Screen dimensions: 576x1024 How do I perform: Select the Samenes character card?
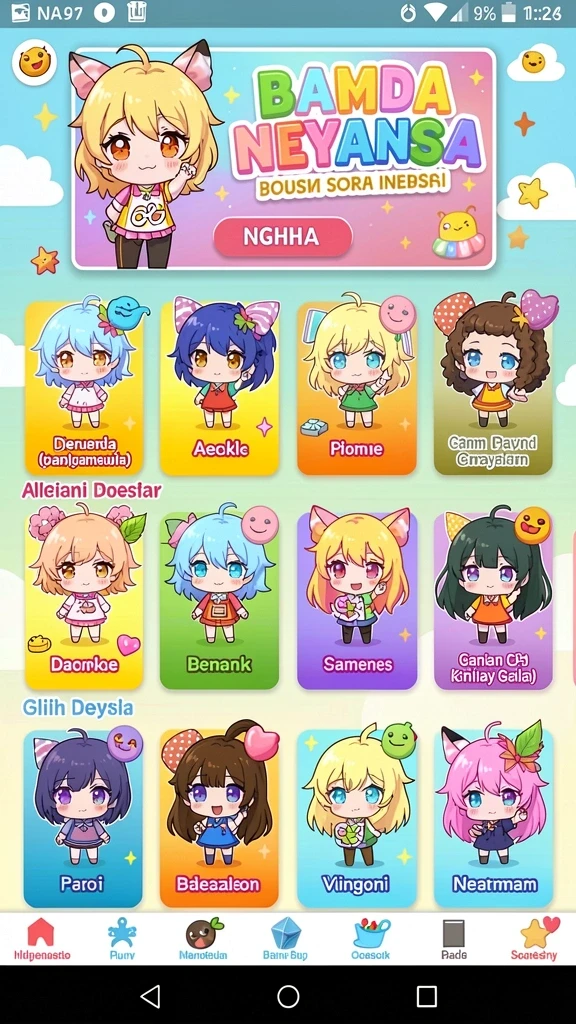(x=357, y=601)
